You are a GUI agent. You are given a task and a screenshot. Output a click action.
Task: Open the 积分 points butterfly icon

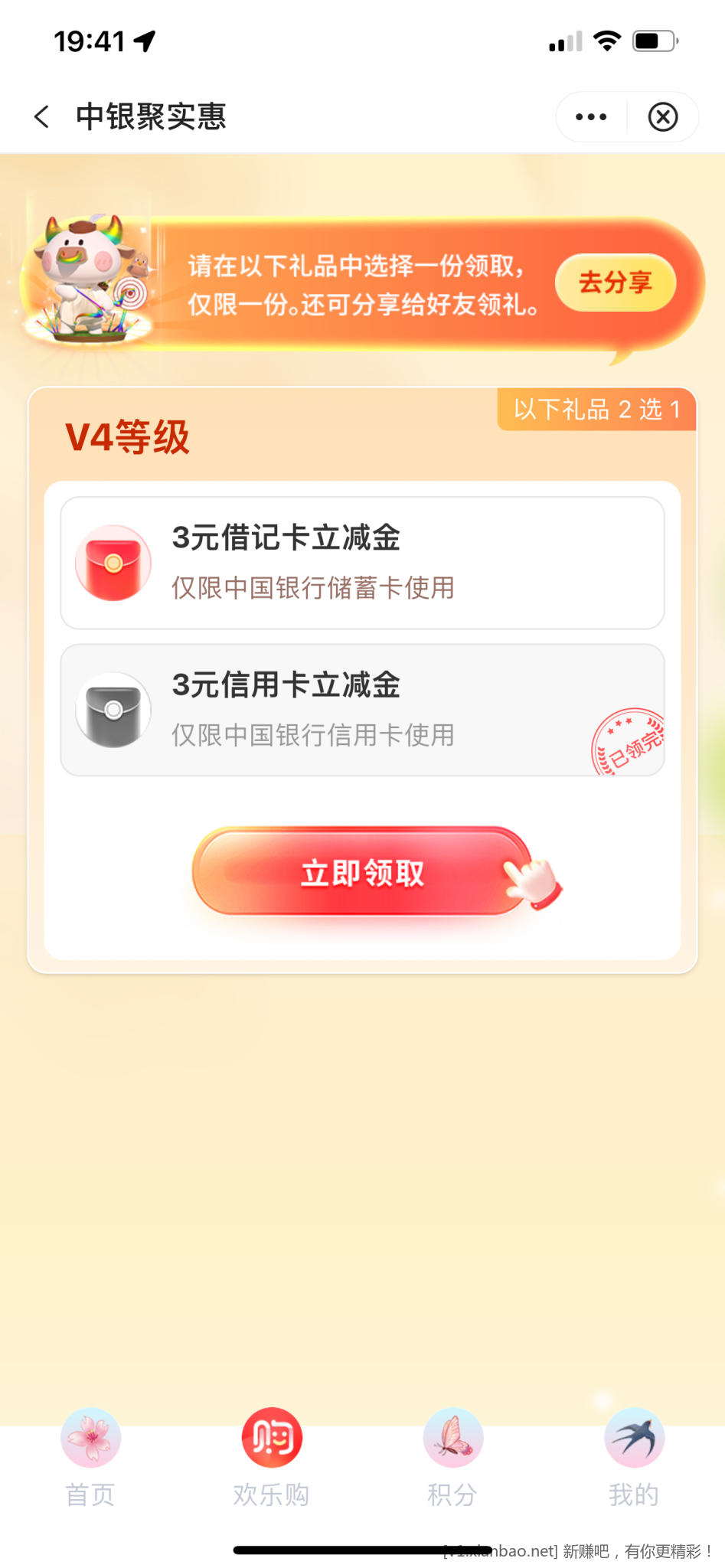(x=452, y=1439)
